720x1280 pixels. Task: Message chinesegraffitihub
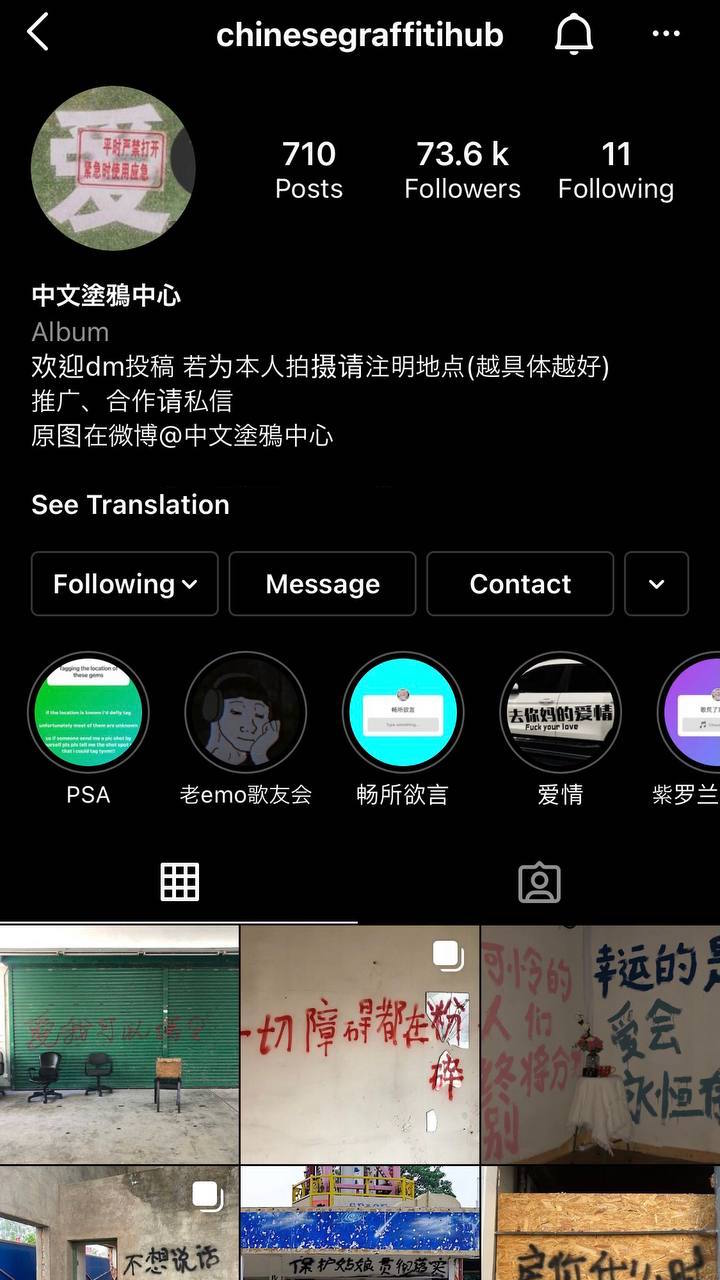[x=322, y=583]
